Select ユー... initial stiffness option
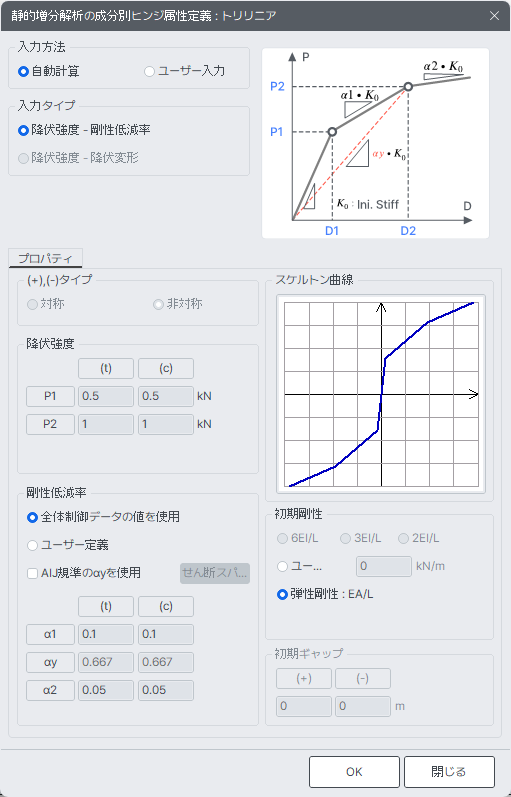511x797 pixels. (299, 566)
